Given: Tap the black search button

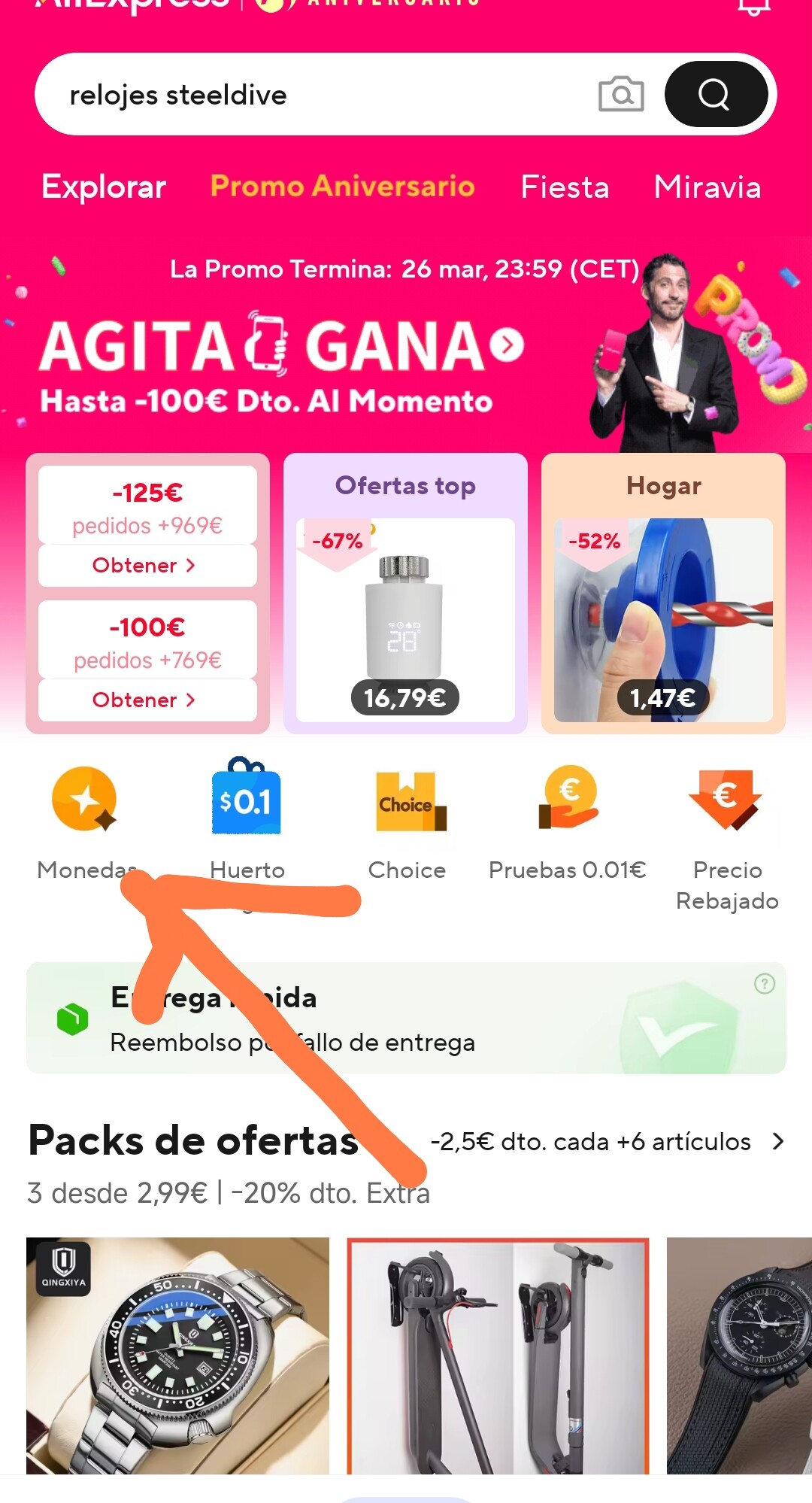Looking at the screenshot, I should (715, 95).
